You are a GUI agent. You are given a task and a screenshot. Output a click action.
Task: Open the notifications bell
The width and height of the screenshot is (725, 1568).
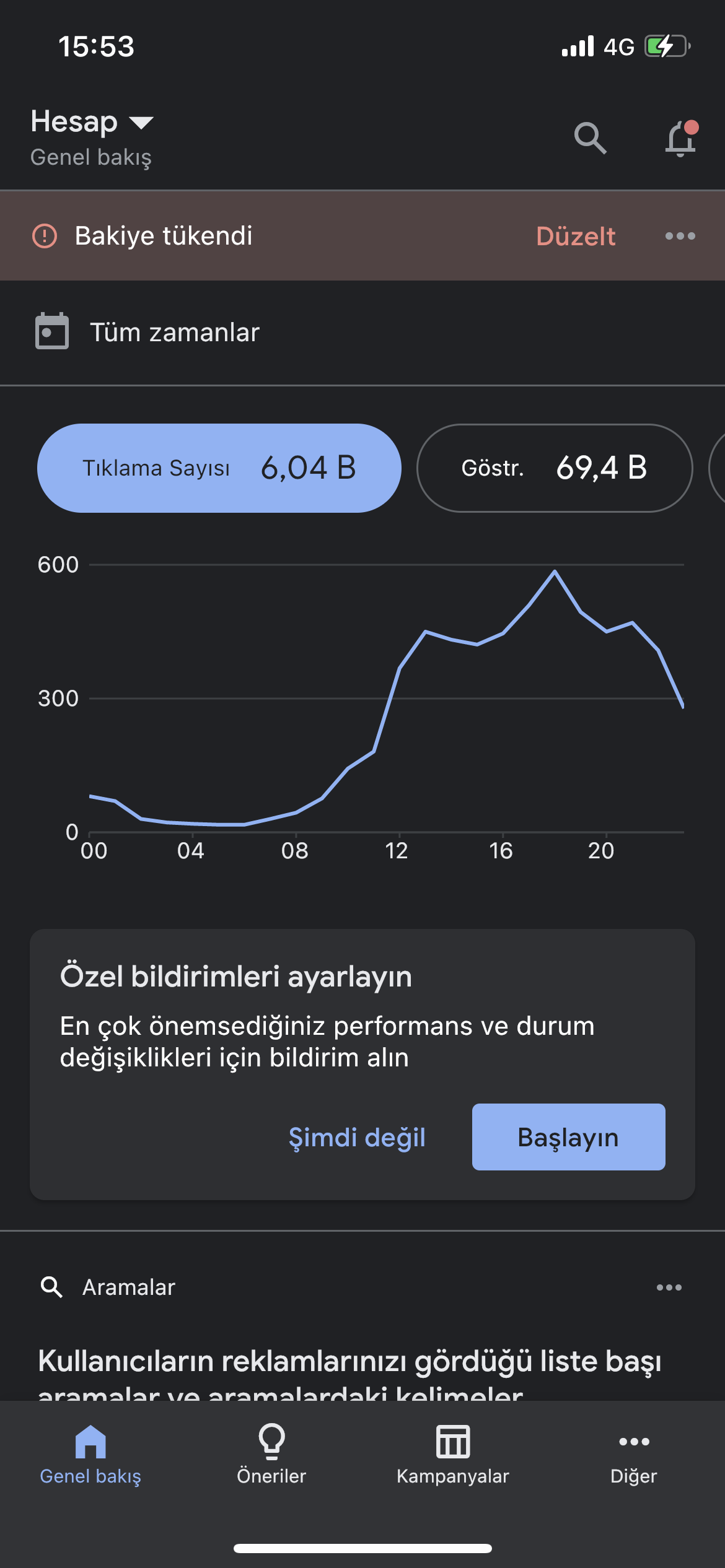[680, 138]
